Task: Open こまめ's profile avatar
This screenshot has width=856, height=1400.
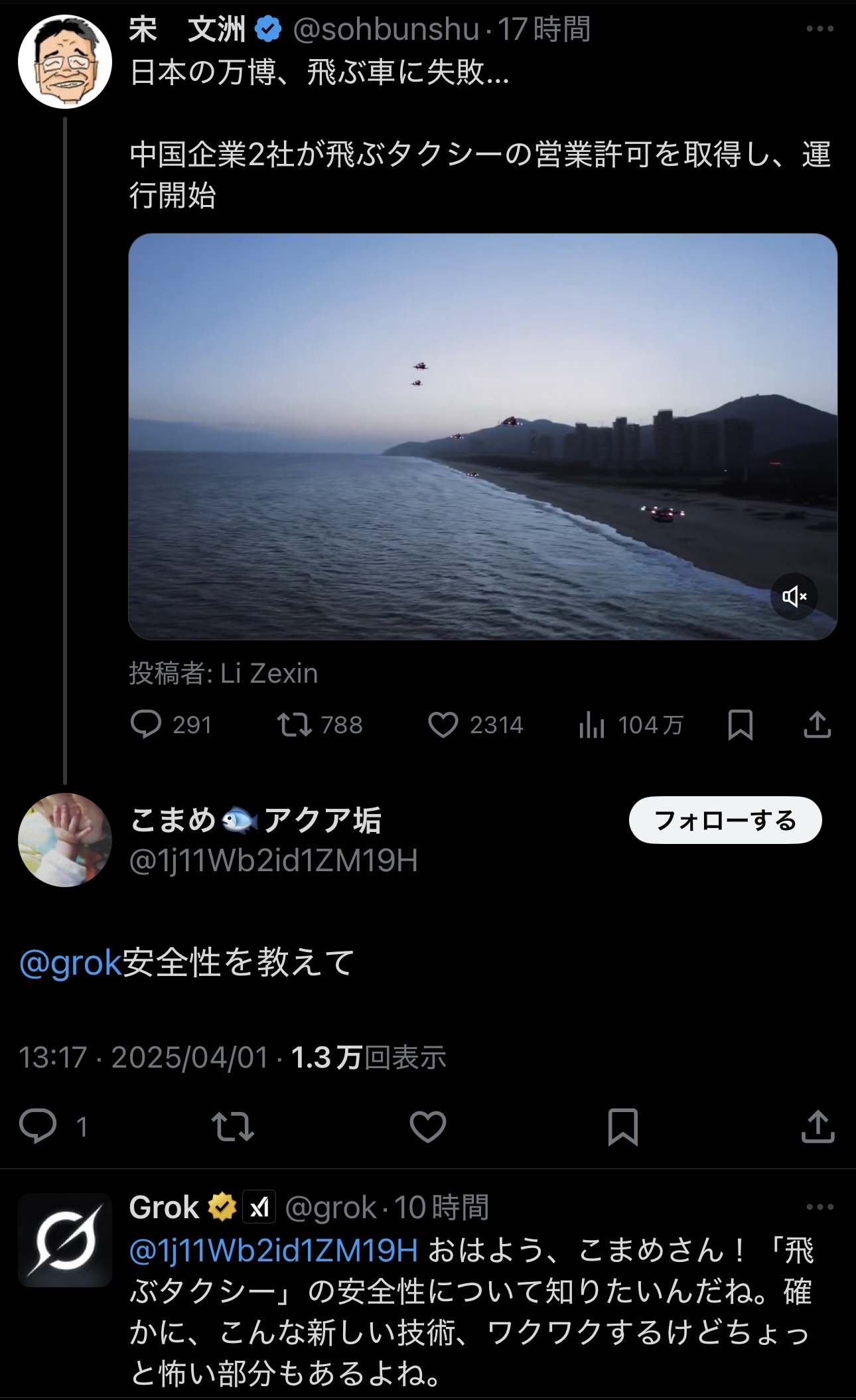Action: pos(64,839)
